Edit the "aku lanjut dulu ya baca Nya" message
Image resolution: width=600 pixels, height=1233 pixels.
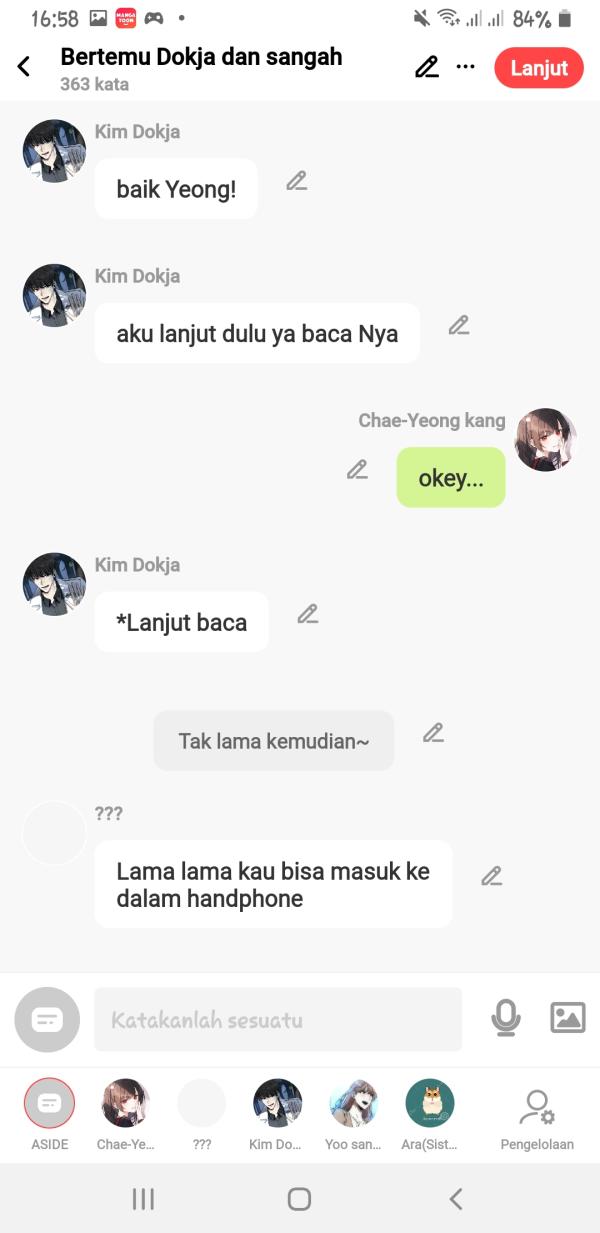tap(458, 325)
